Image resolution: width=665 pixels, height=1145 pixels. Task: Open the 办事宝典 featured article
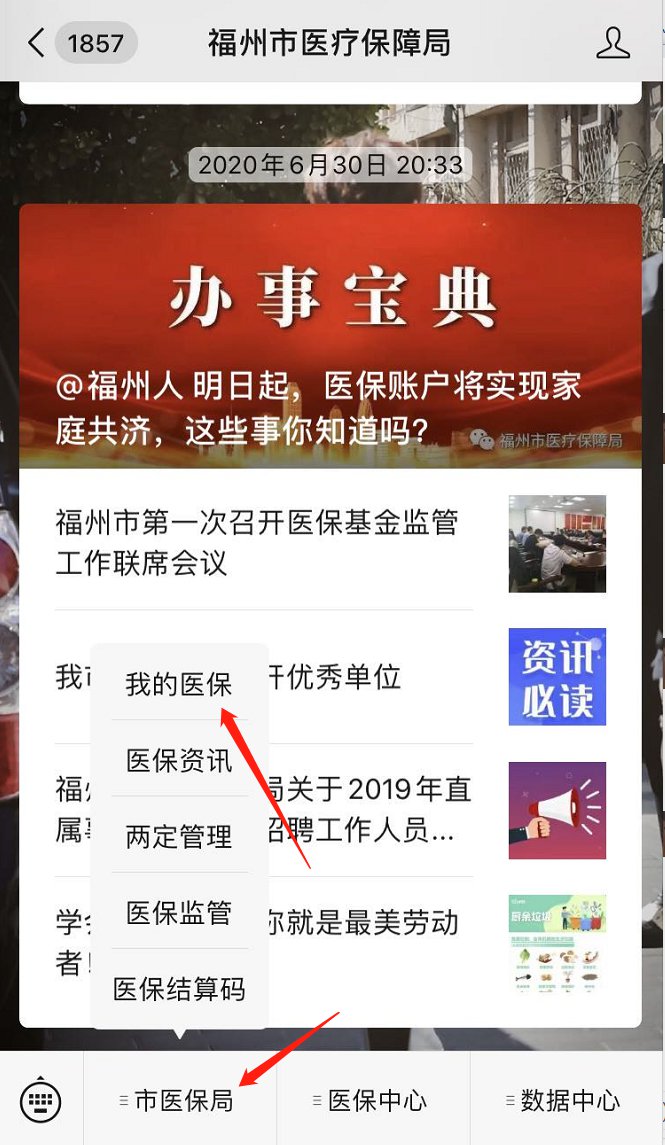(330, 335)
